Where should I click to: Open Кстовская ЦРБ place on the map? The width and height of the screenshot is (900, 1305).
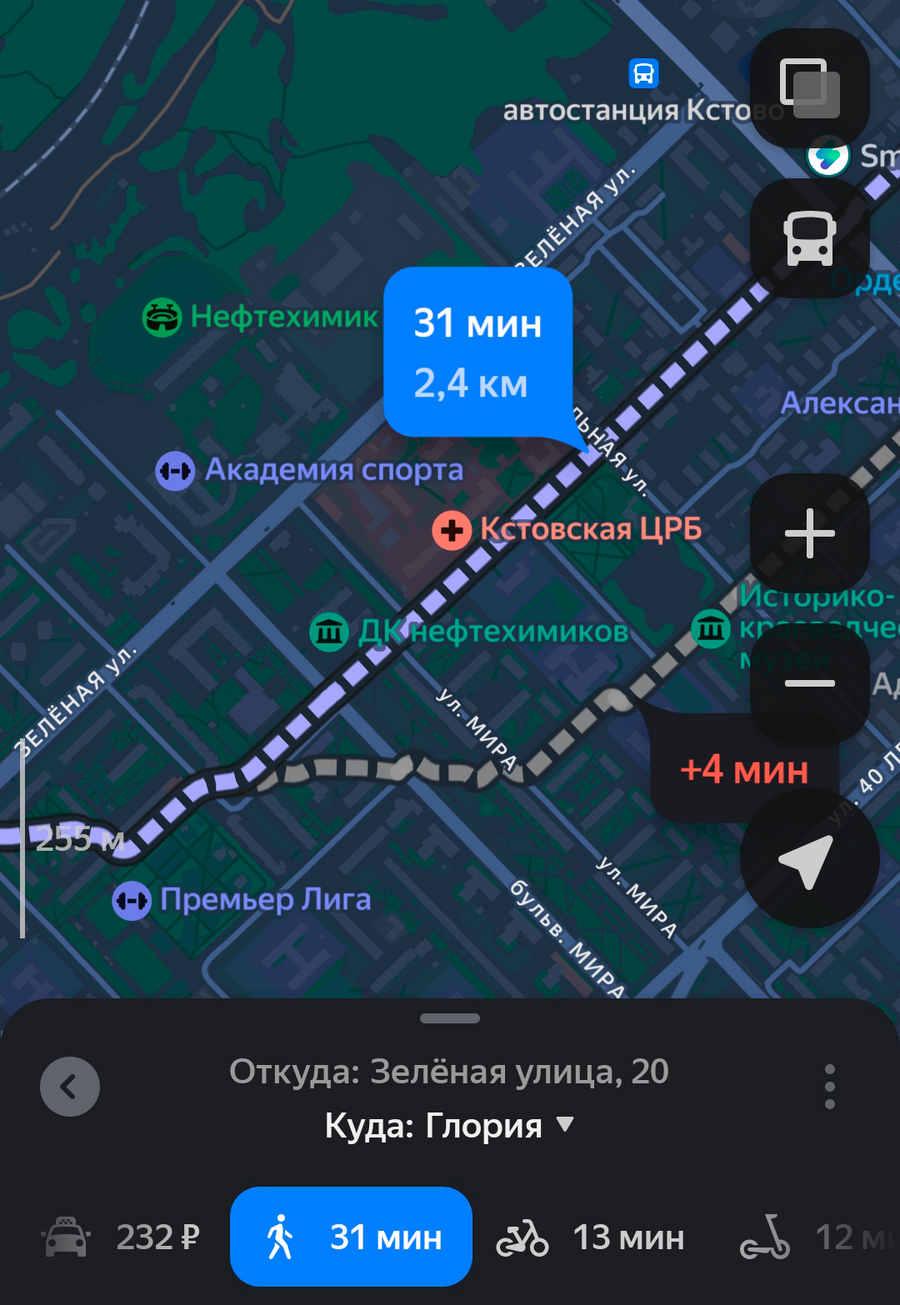[x=452, y=530]
